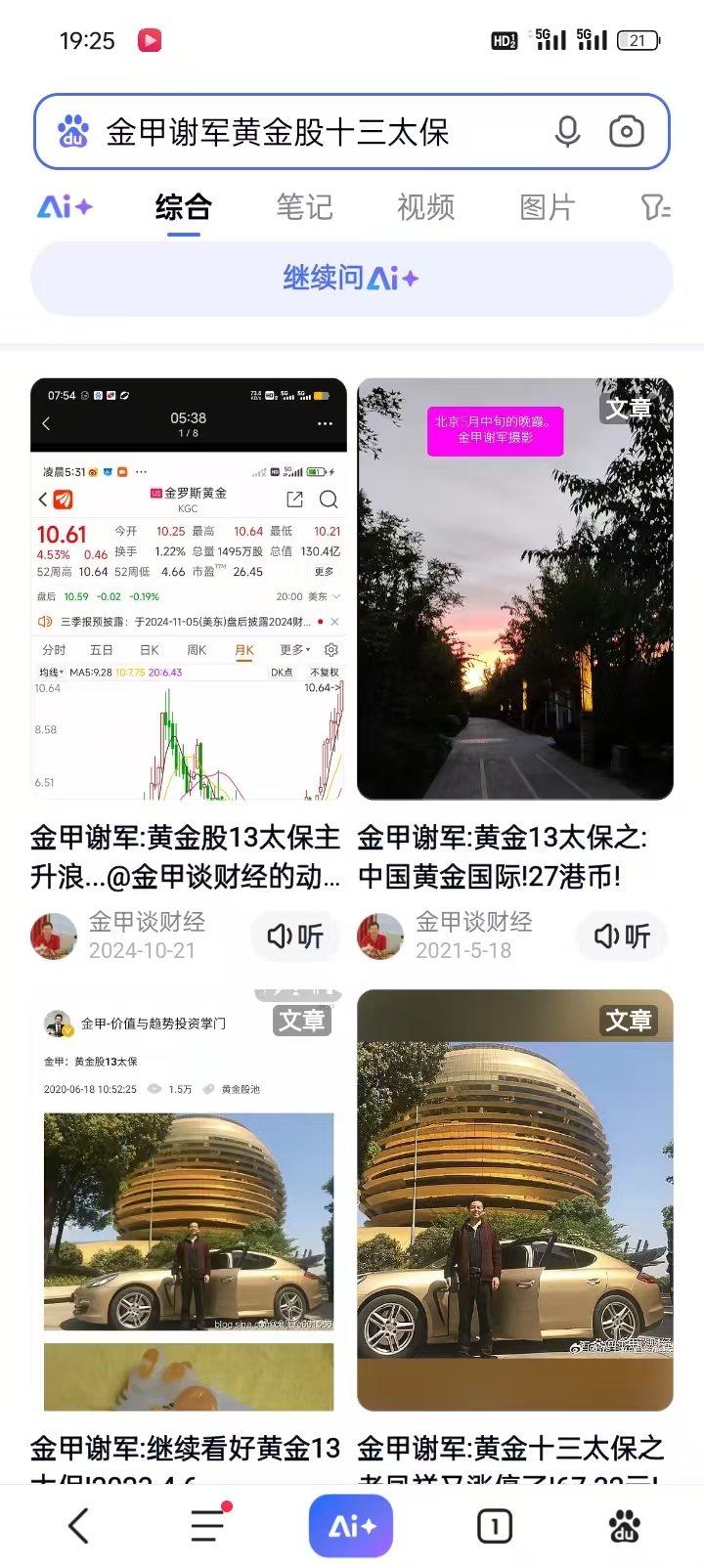Open camera image search
704x1568 pixels.
626,131
